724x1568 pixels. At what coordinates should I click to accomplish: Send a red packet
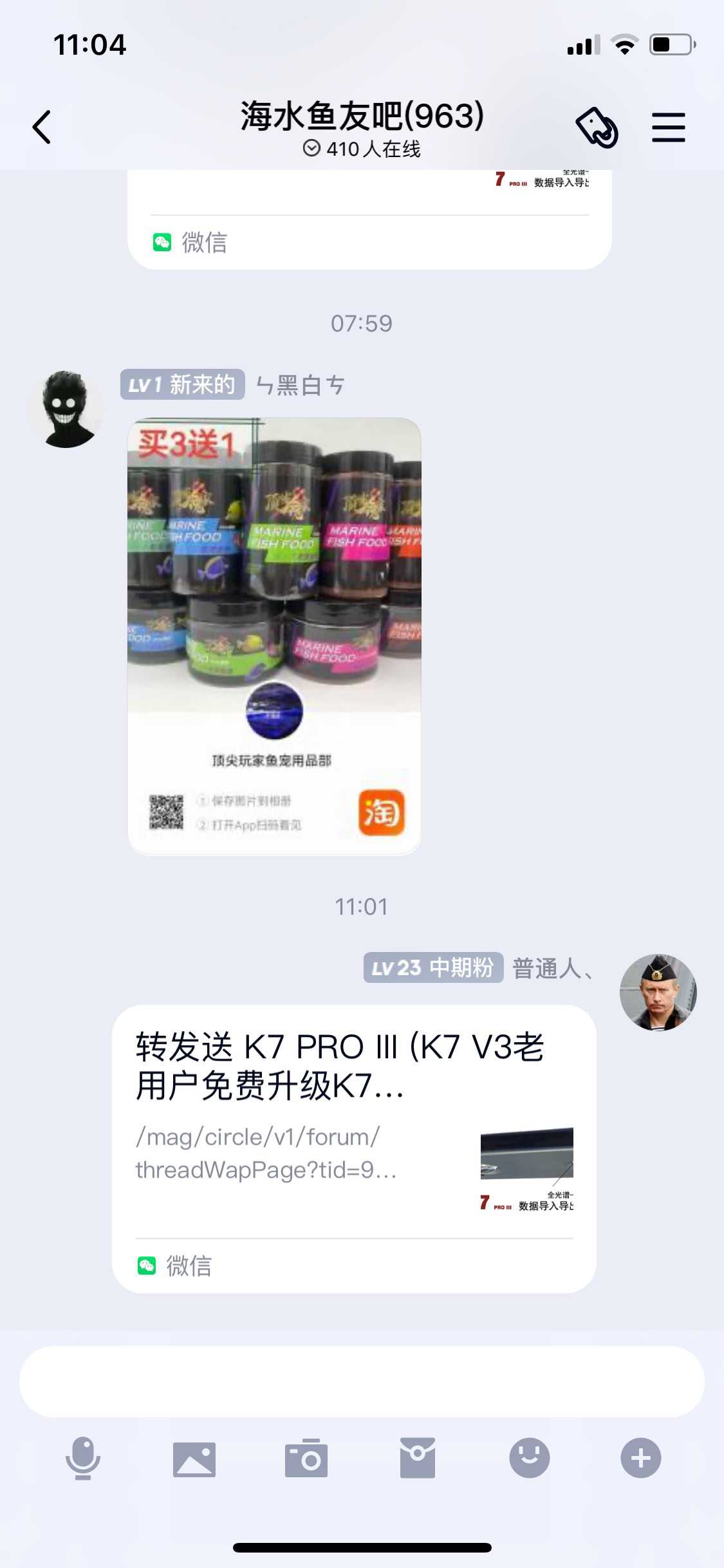418,1458
